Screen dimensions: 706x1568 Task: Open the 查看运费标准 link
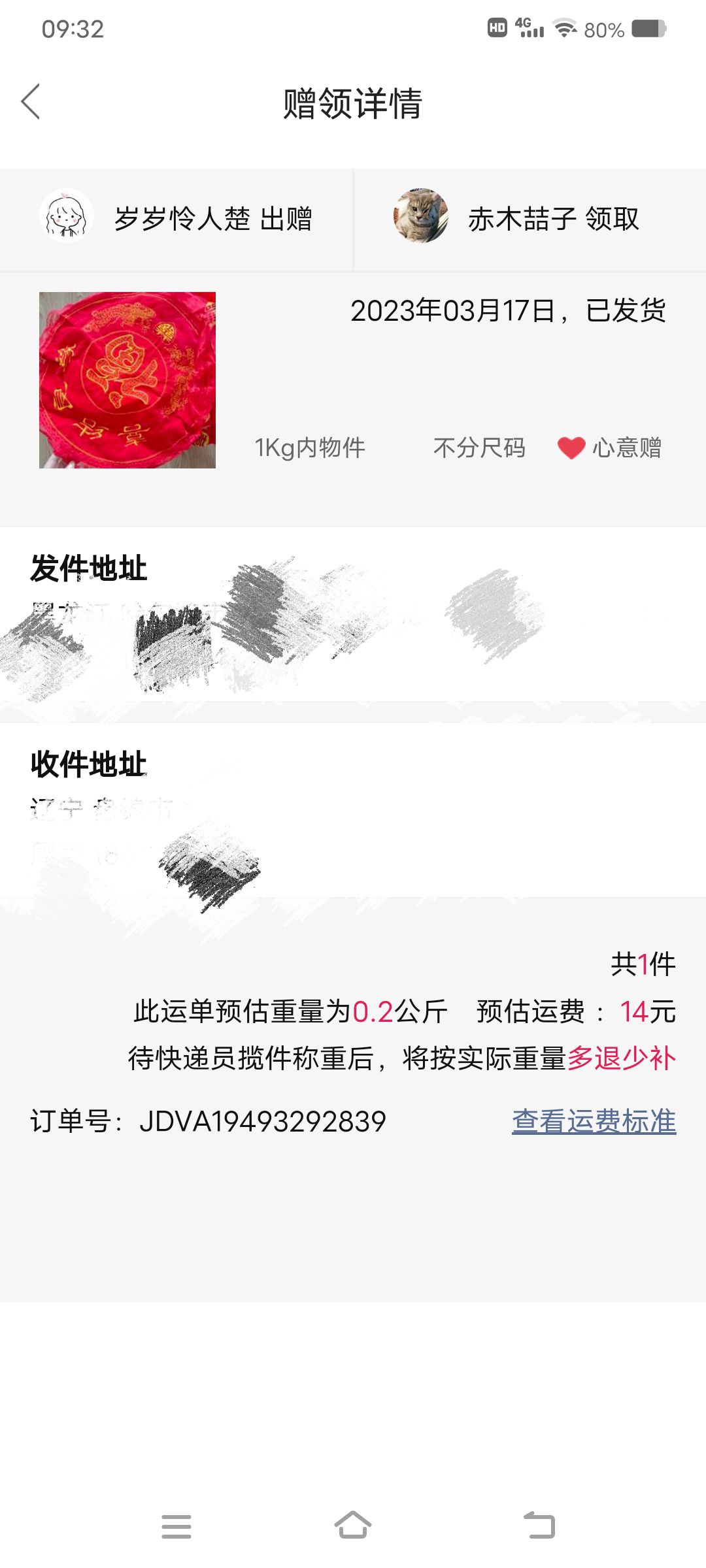(x=594, y=1121)
